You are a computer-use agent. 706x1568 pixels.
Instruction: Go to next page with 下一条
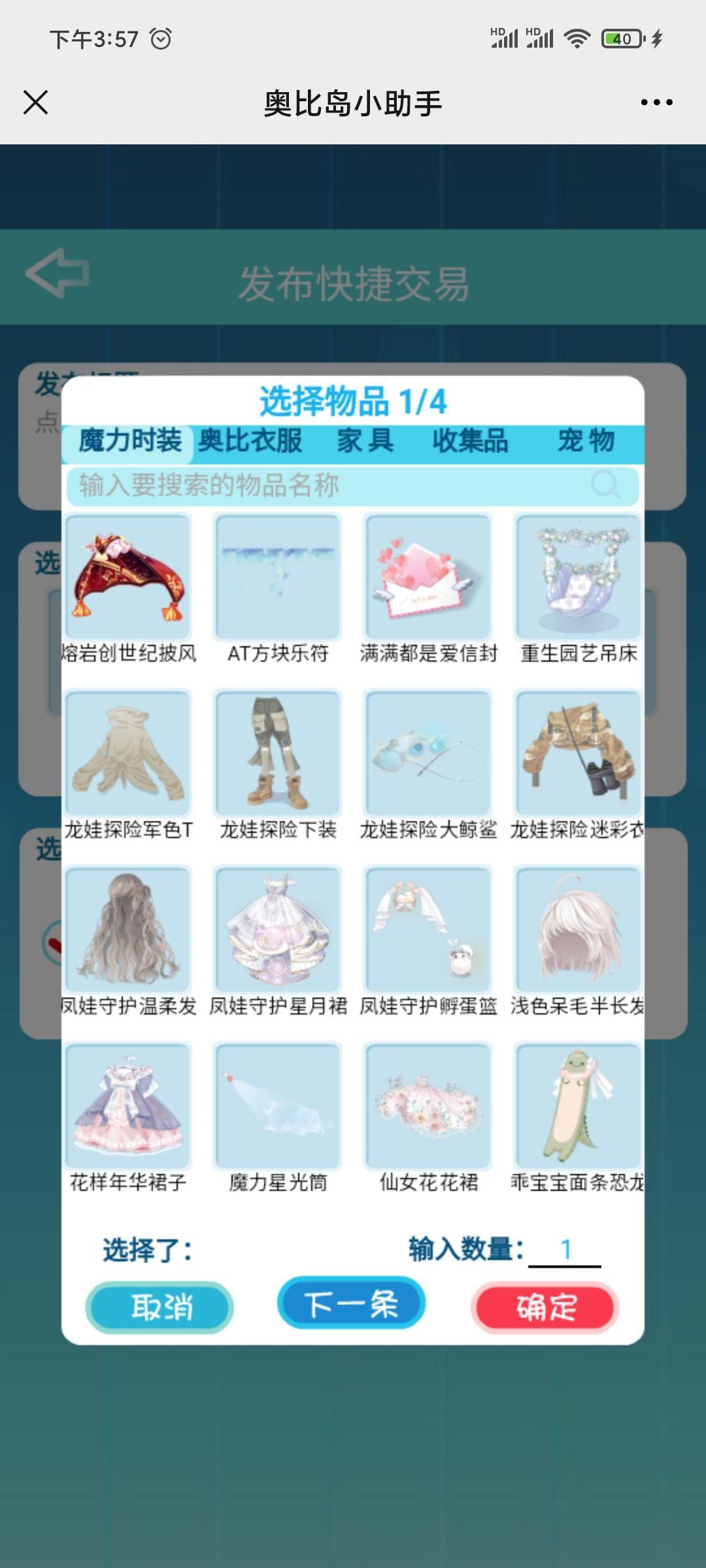tap(352, 1303)
